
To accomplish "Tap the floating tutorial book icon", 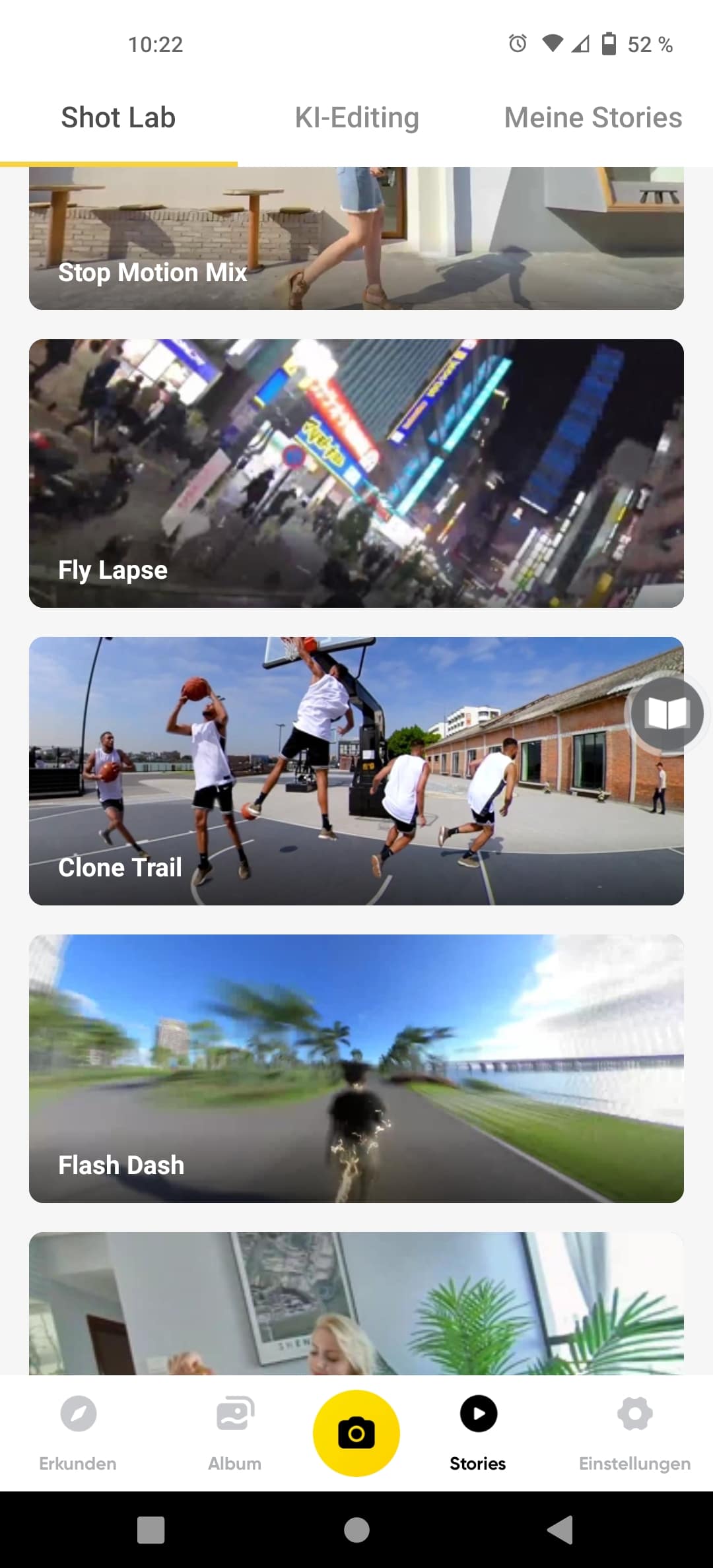I will (667, 713).
